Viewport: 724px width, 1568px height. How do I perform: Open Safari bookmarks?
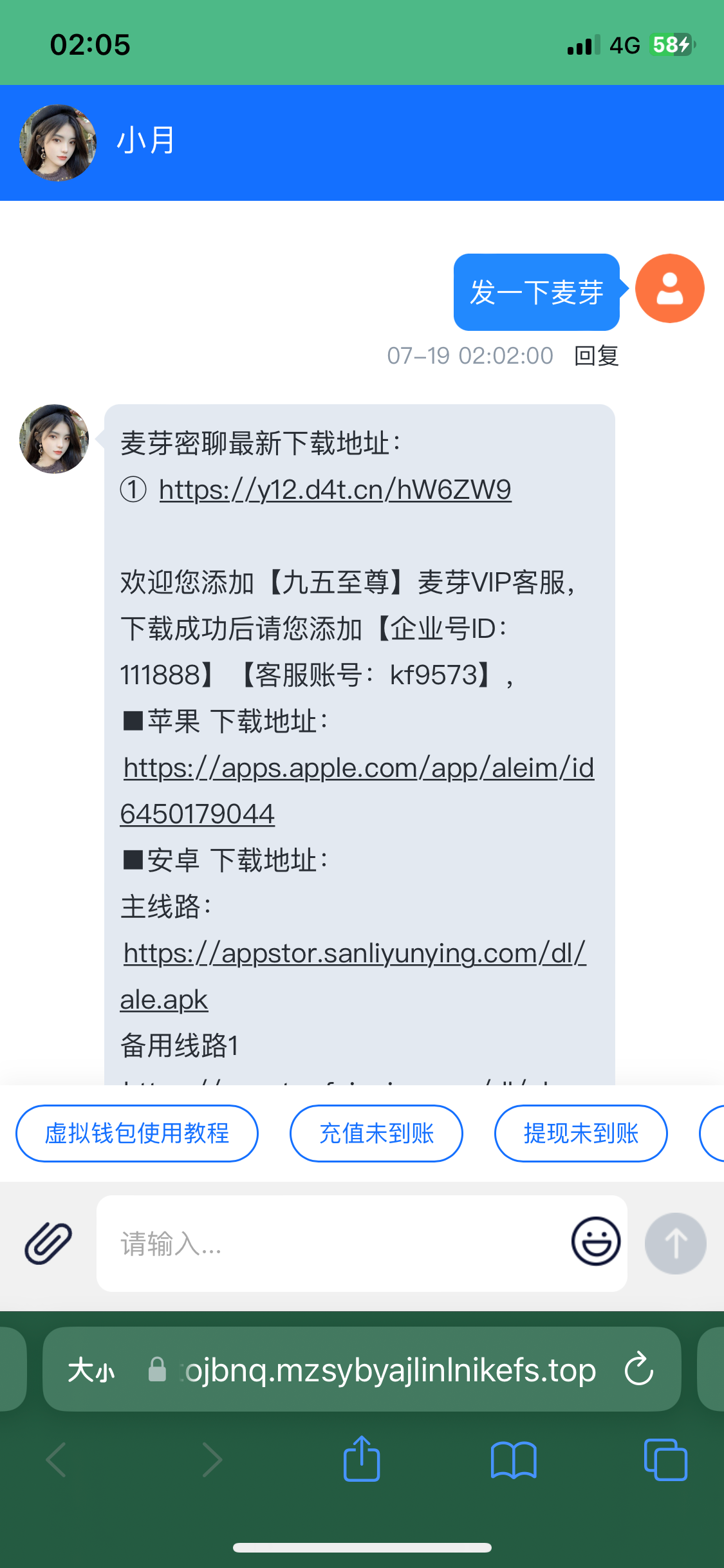tap(513, 1459)
